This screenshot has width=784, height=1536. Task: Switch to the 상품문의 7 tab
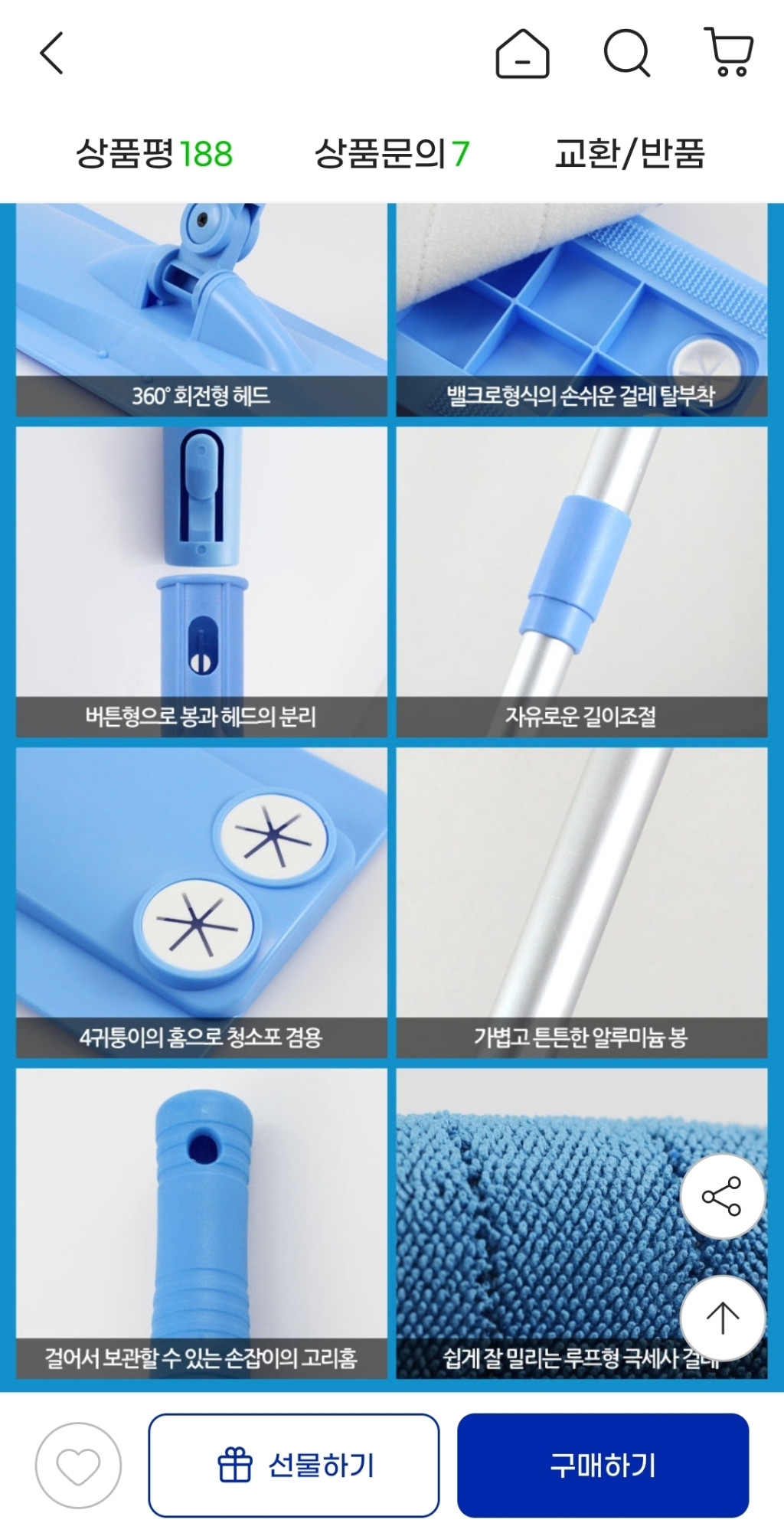(x=391, y=153)
